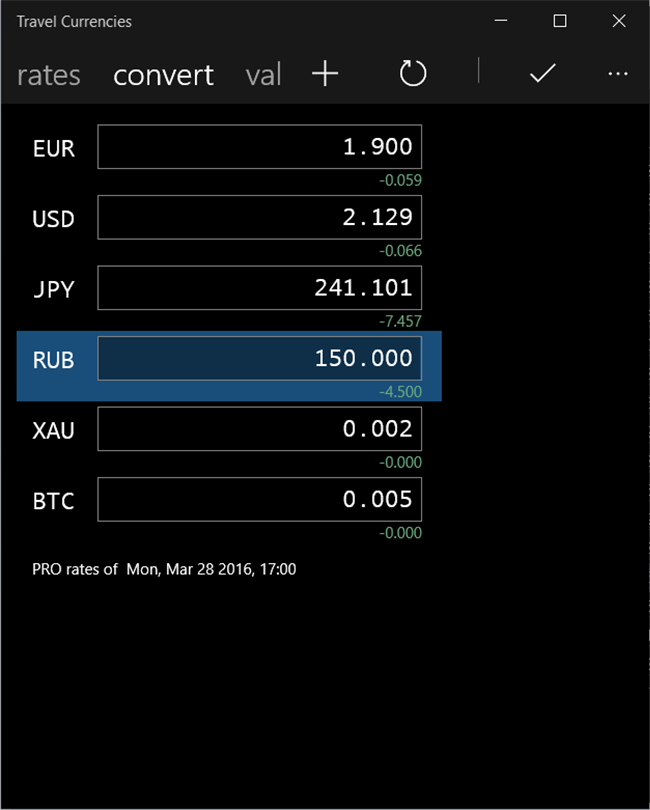Minimize the app window

tap(502, 21)
